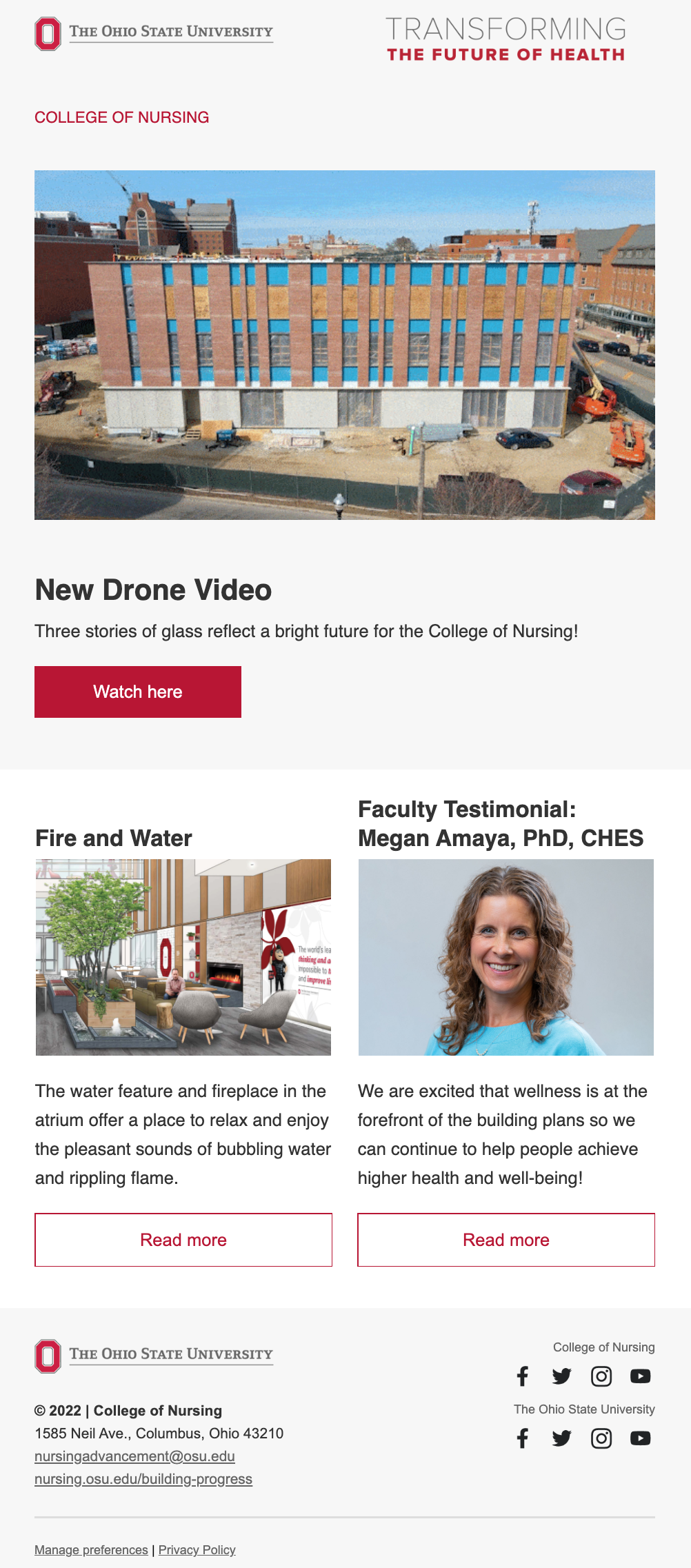The image size is (691, 1568).
Task: Visit the College of Nursing Twitter profile
Action: pyautogui.click(x=561, y=1376)
